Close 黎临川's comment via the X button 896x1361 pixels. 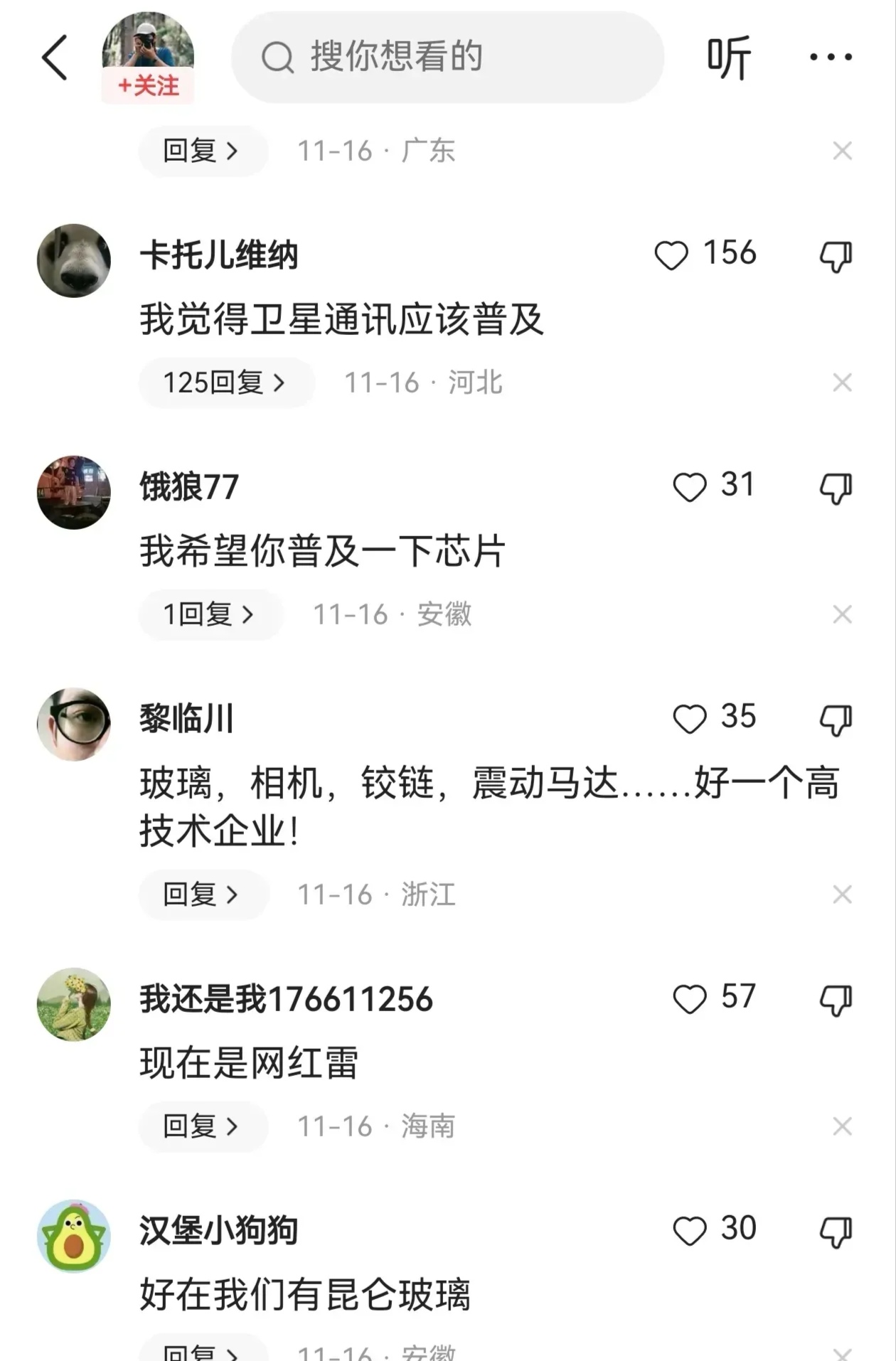(x=842, y=895)
